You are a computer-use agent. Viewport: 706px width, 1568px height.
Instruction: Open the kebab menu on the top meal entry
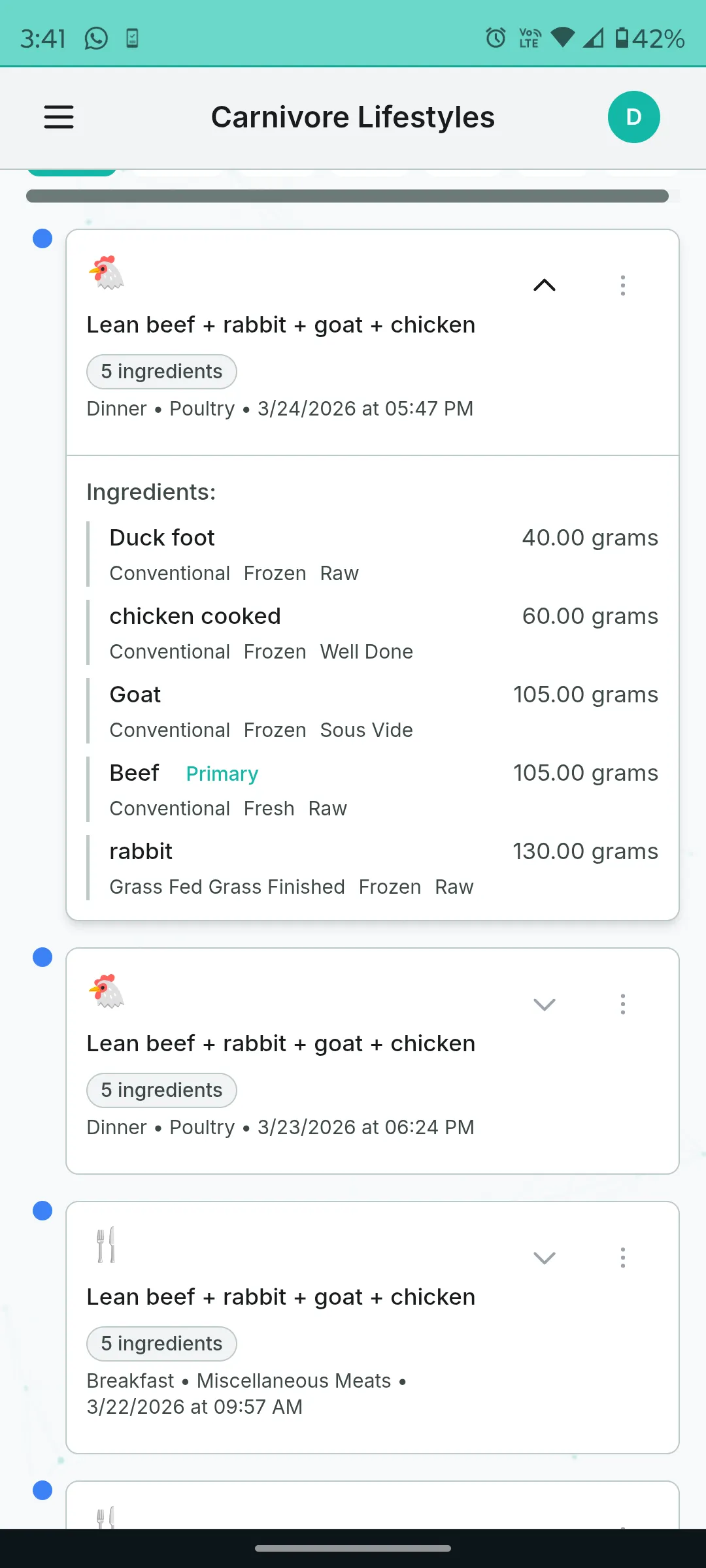(622, 286)
